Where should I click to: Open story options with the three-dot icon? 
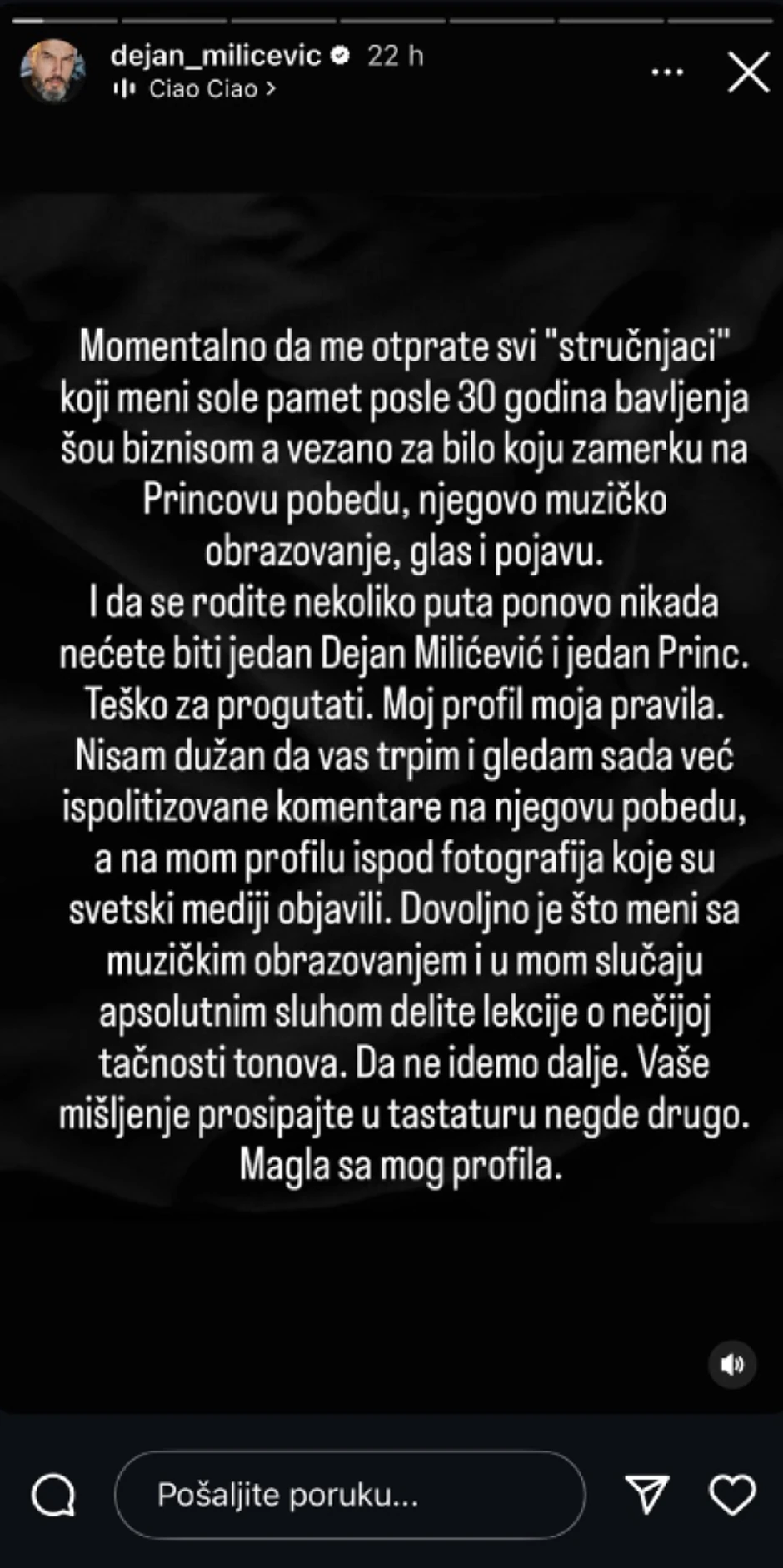(666, 73)
